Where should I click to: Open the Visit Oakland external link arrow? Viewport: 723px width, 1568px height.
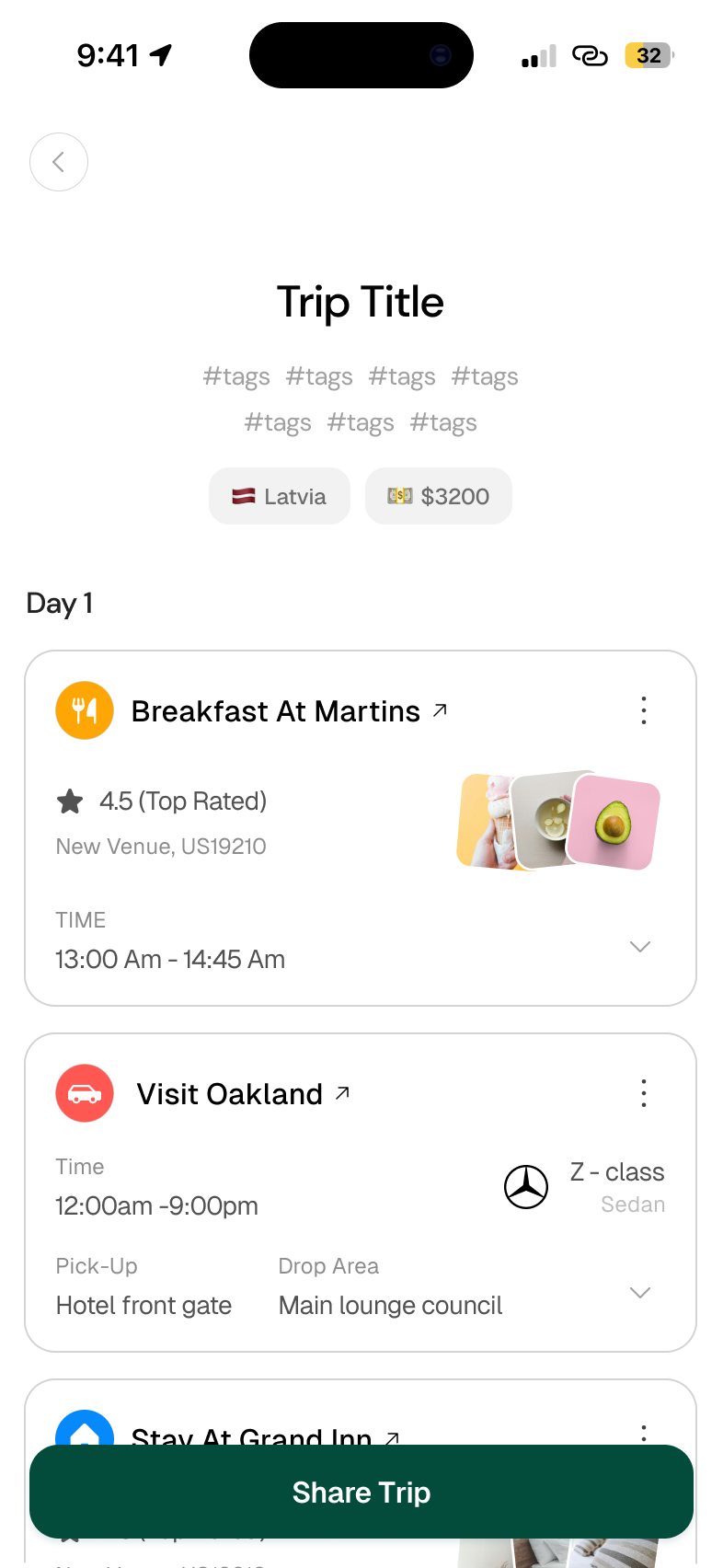pyautogui.click(x=341, y=1093)
